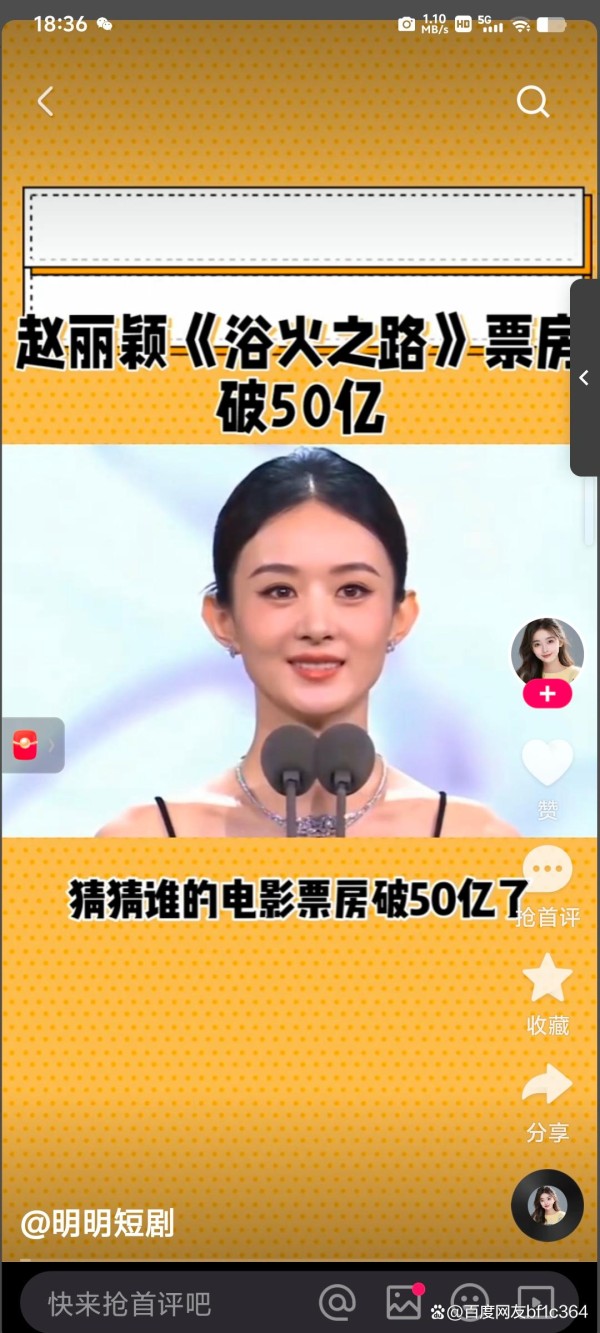Open the spinning music disc
600x1333 pixels.
tap(547, 1205)
